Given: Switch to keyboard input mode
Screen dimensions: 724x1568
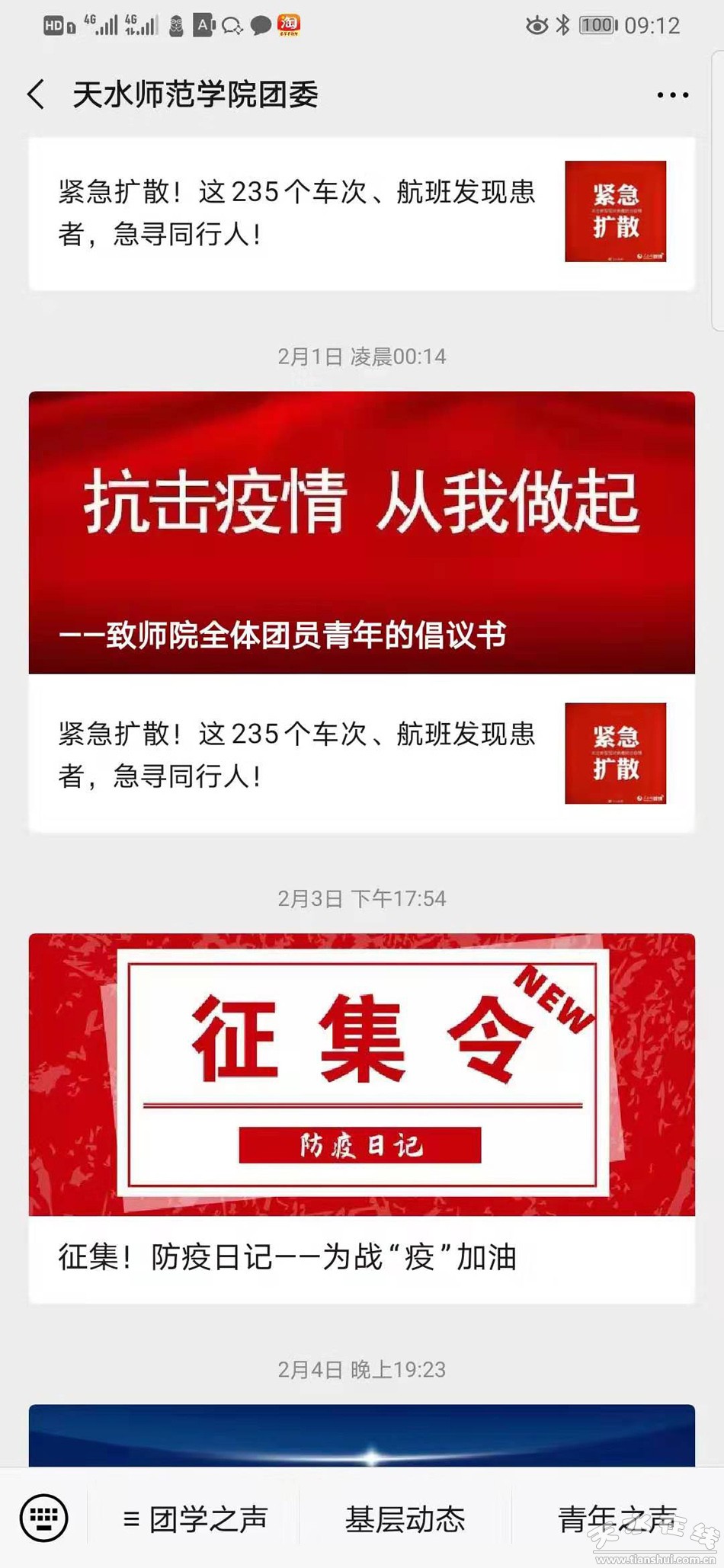Looking at the screenshot, I should [43, 1518].
